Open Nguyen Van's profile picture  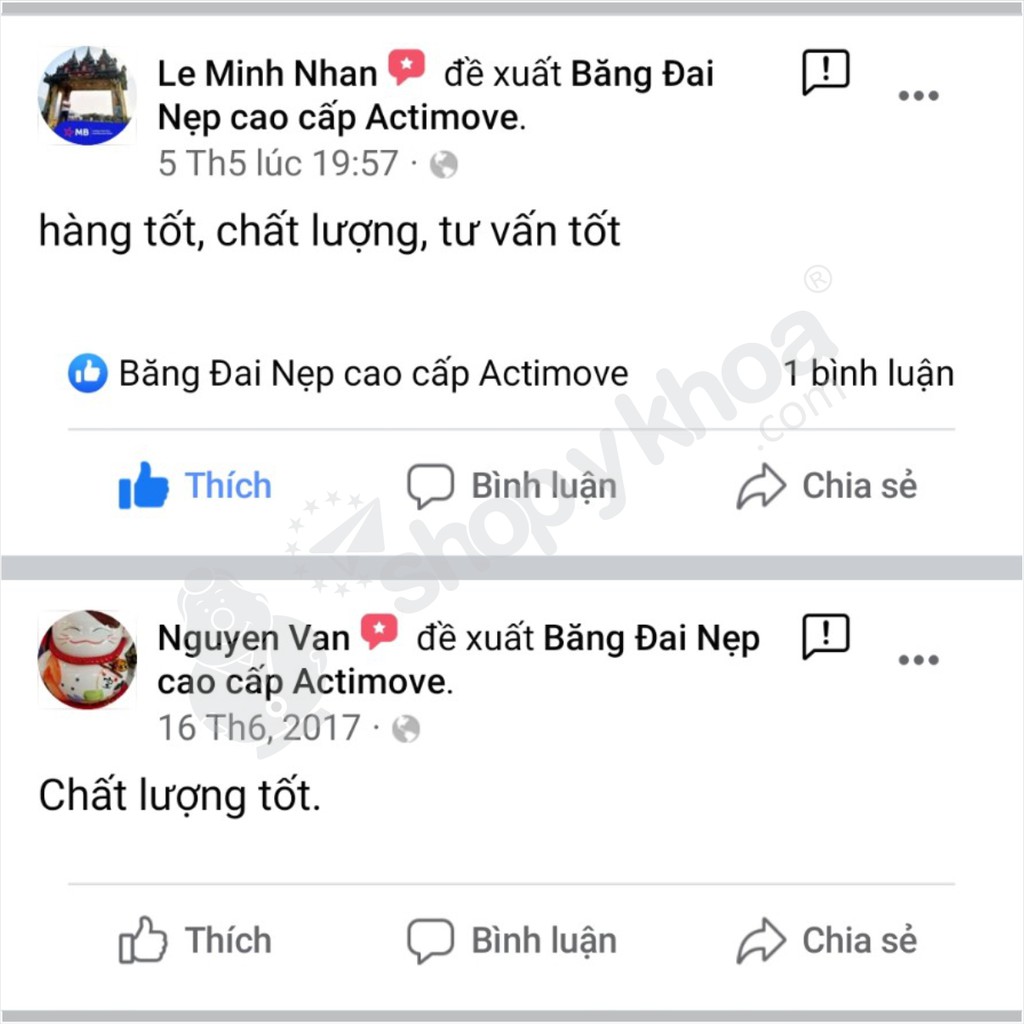tap(87, 660)
